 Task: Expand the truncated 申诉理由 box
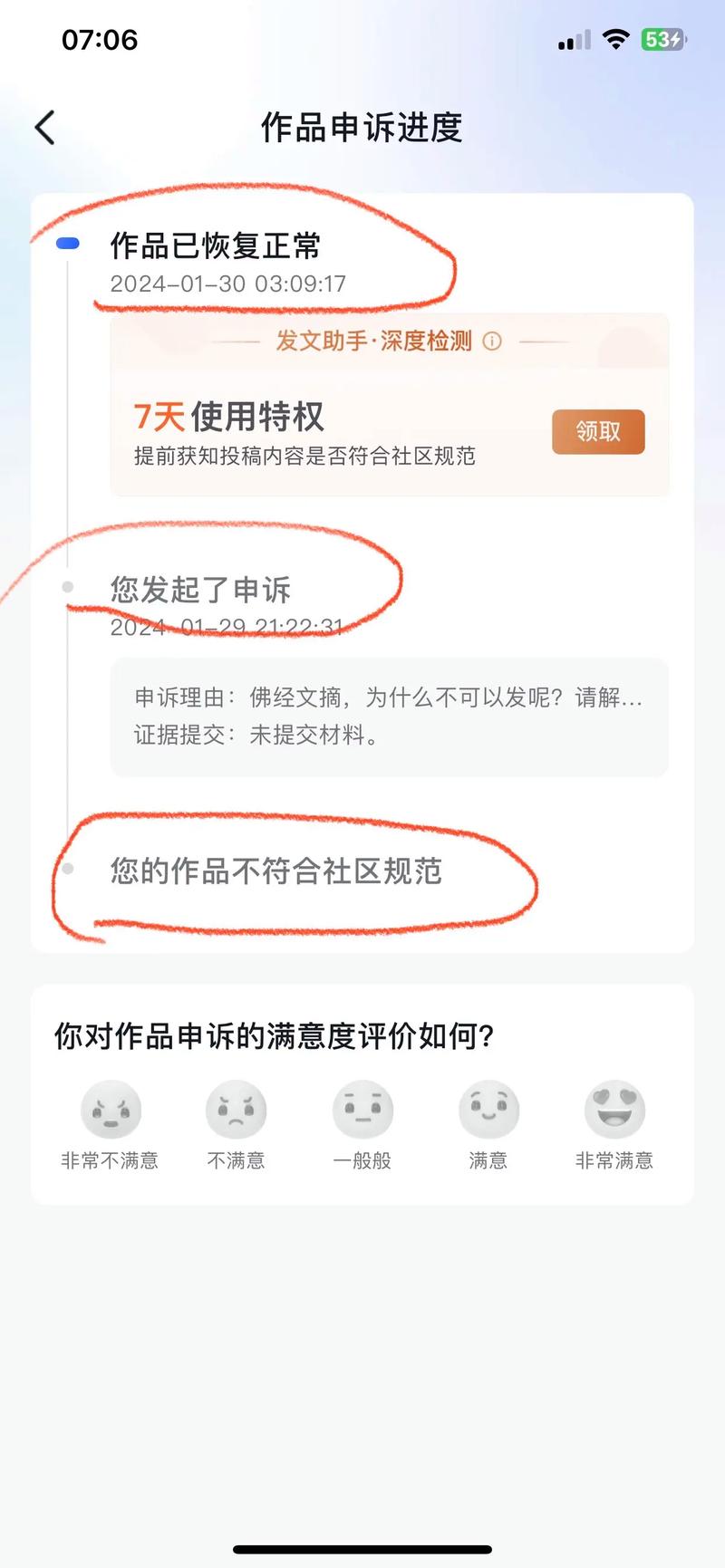pyautogui.click(x=389, y=716)
